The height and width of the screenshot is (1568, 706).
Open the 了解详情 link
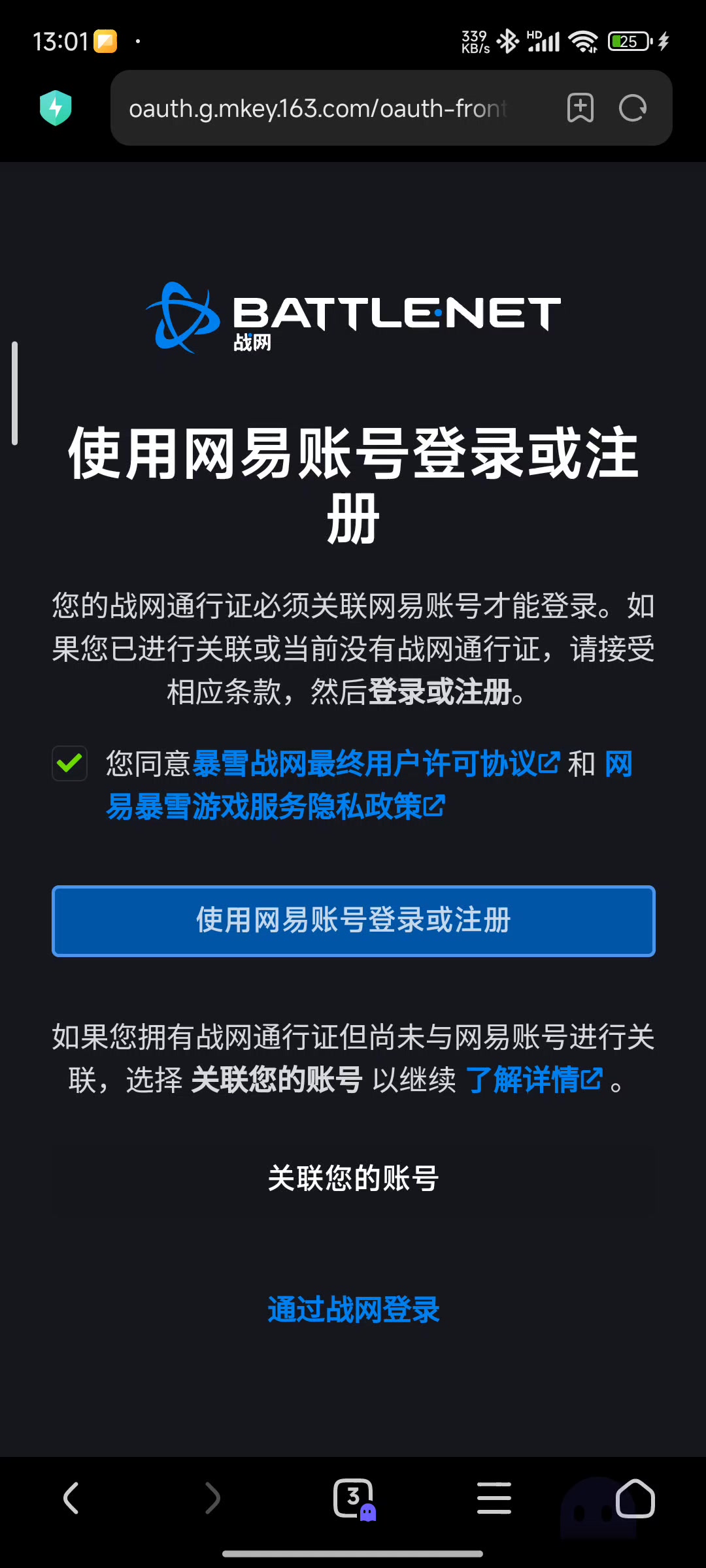pyautogui.click(x=534, y=1079)
